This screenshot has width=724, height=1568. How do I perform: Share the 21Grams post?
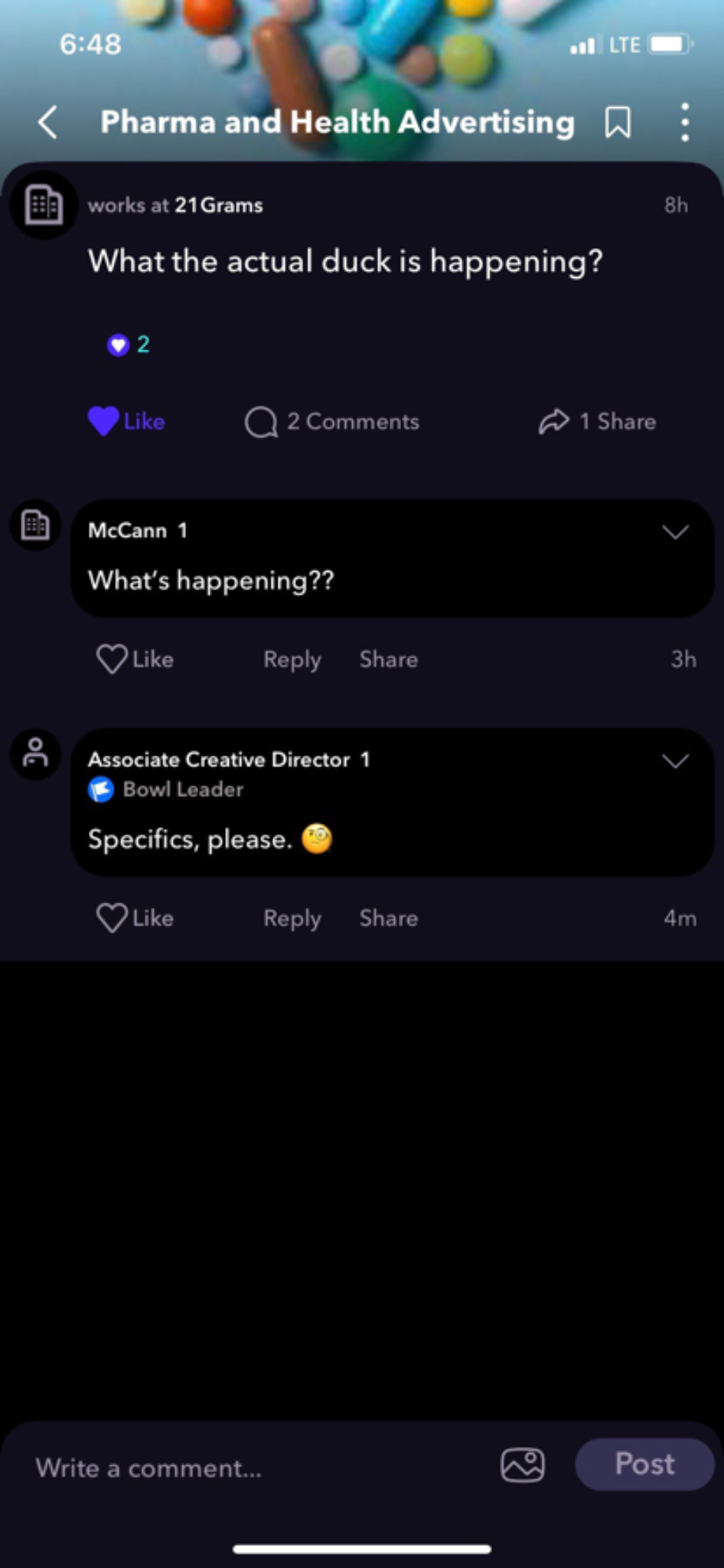597,421
